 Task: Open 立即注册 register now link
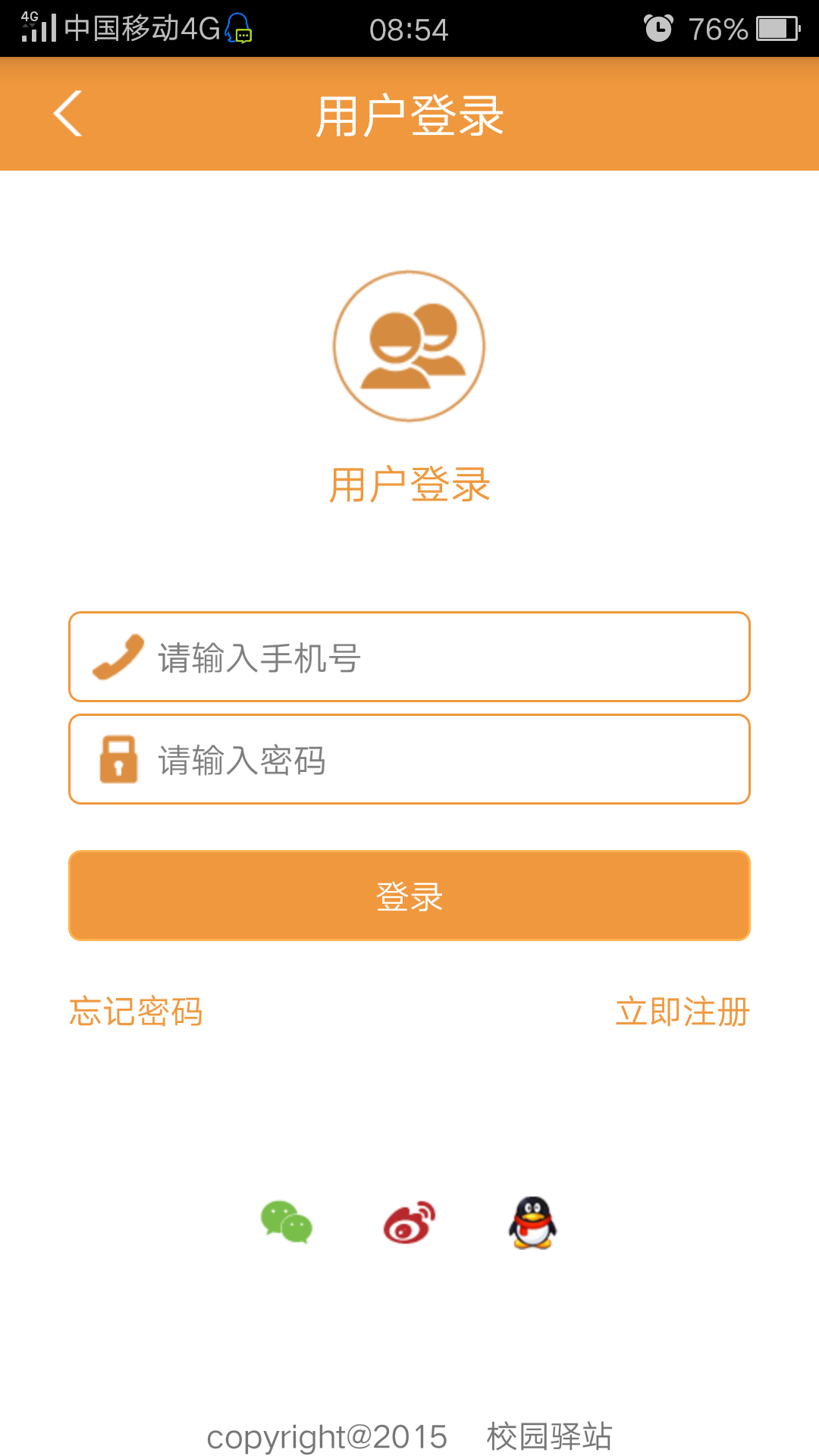(x=682, y=1012)
